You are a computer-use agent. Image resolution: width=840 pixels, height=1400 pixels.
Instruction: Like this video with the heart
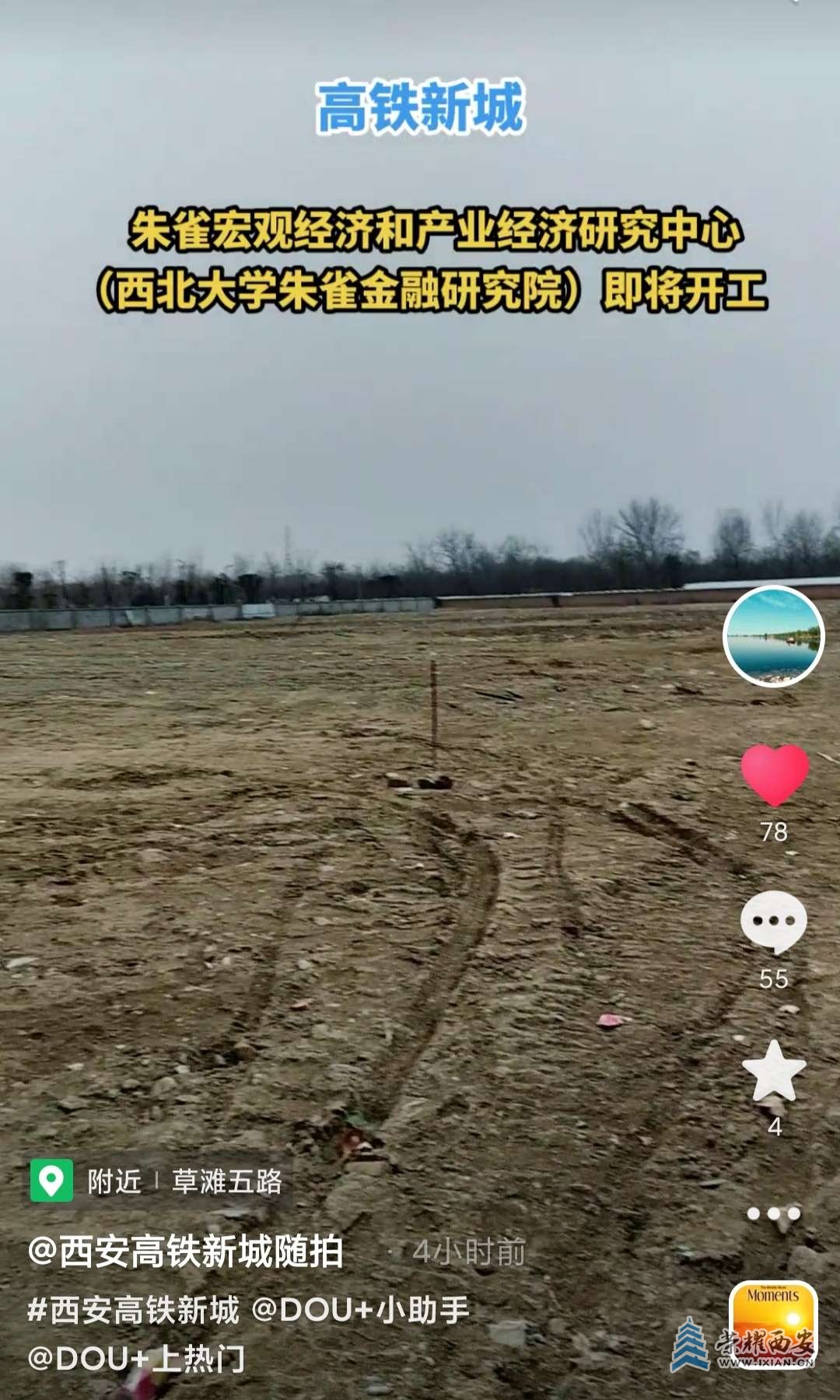coord(775,775)
